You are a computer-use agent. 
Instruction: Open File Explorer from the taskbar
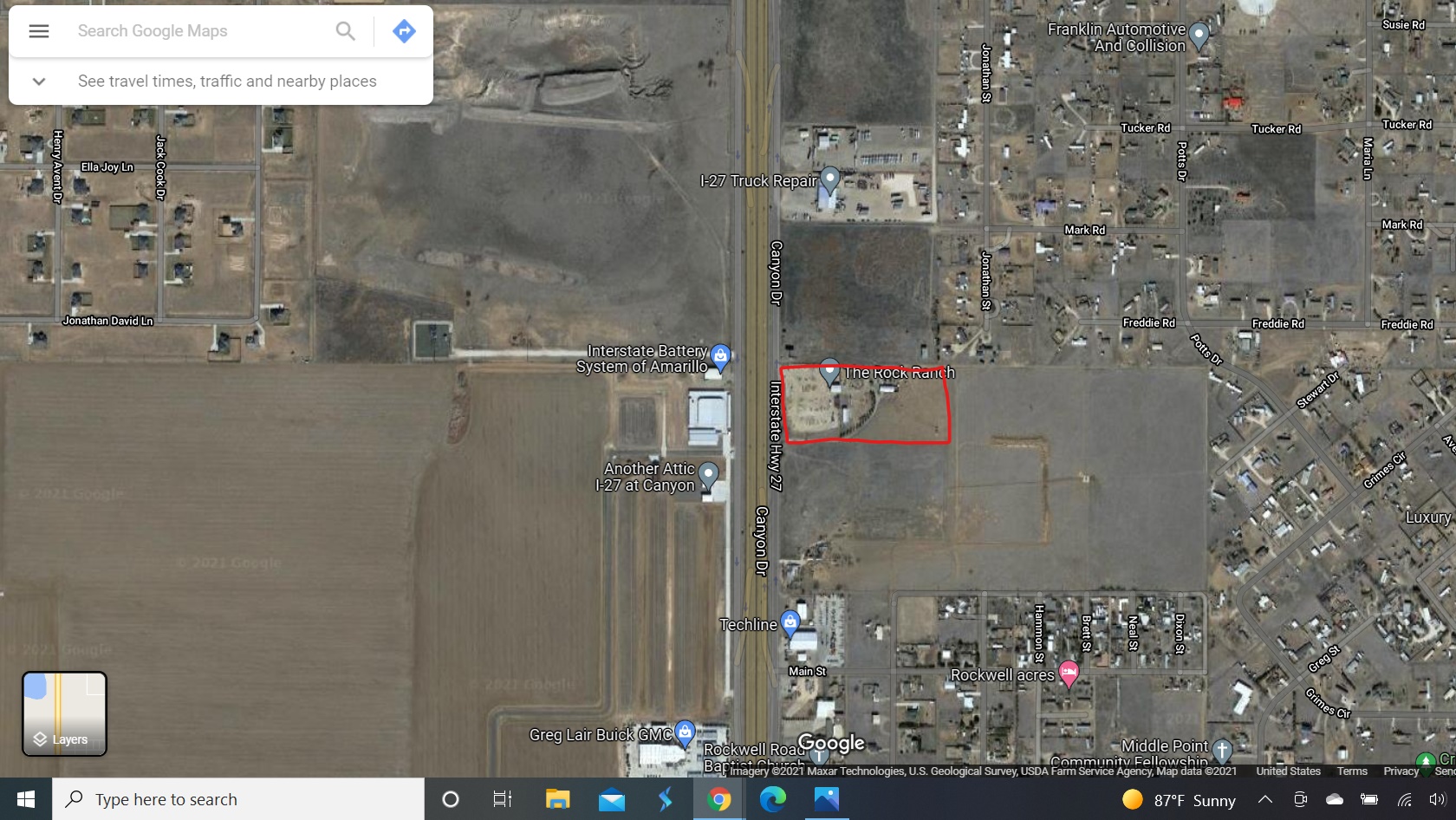[557, 799]
